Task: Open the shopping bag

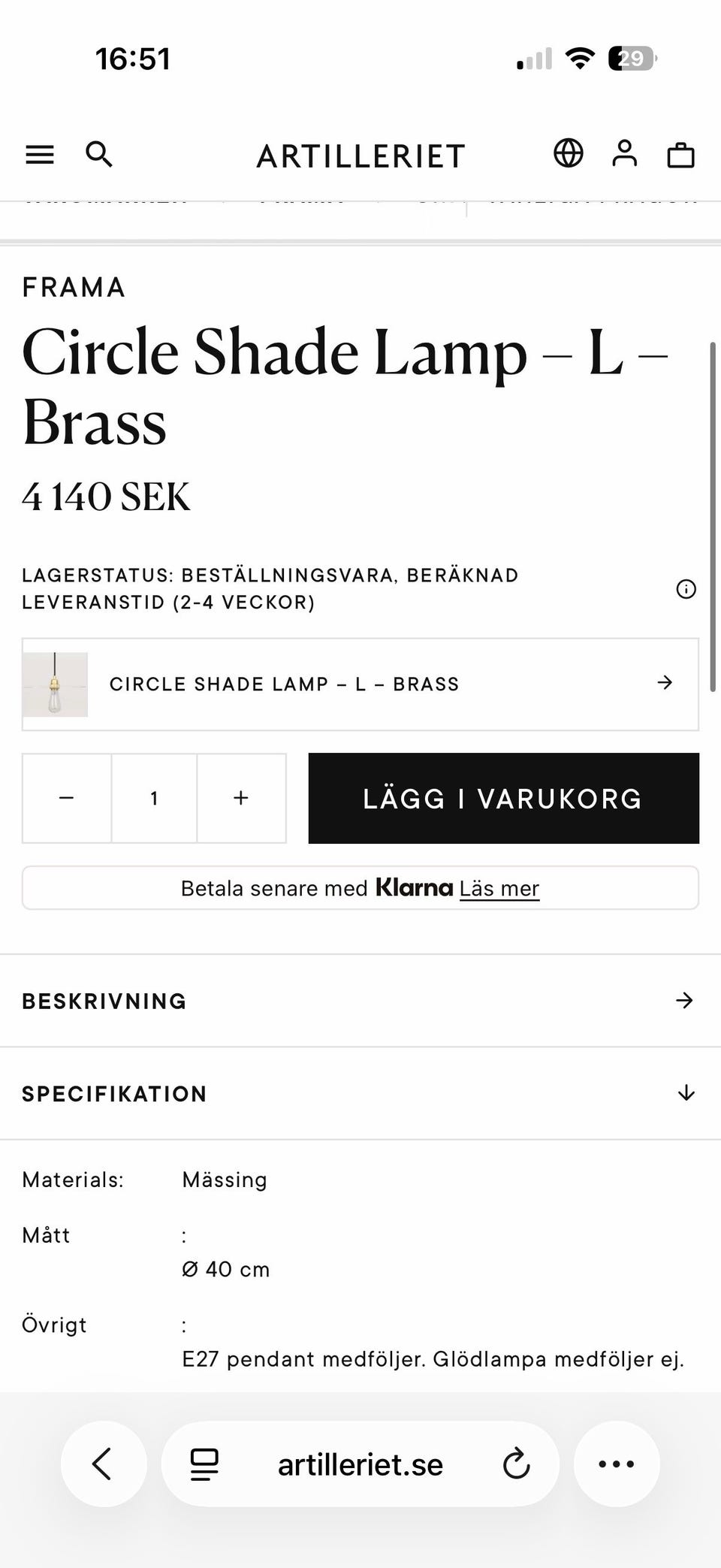Action: (680, 156)
